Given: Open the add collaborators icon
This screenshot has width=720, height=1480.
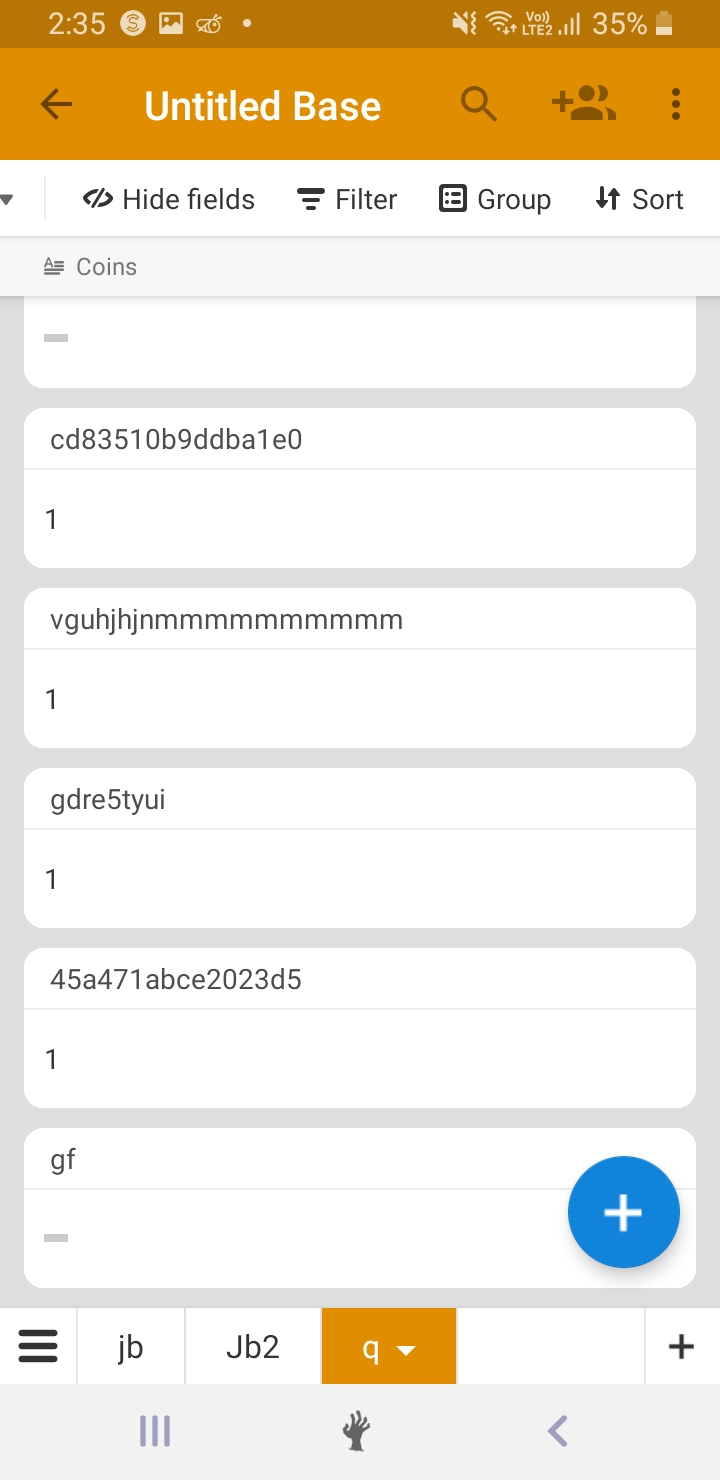Looking at the screenshot, I should pyautogui.click(x=583, y=104).
